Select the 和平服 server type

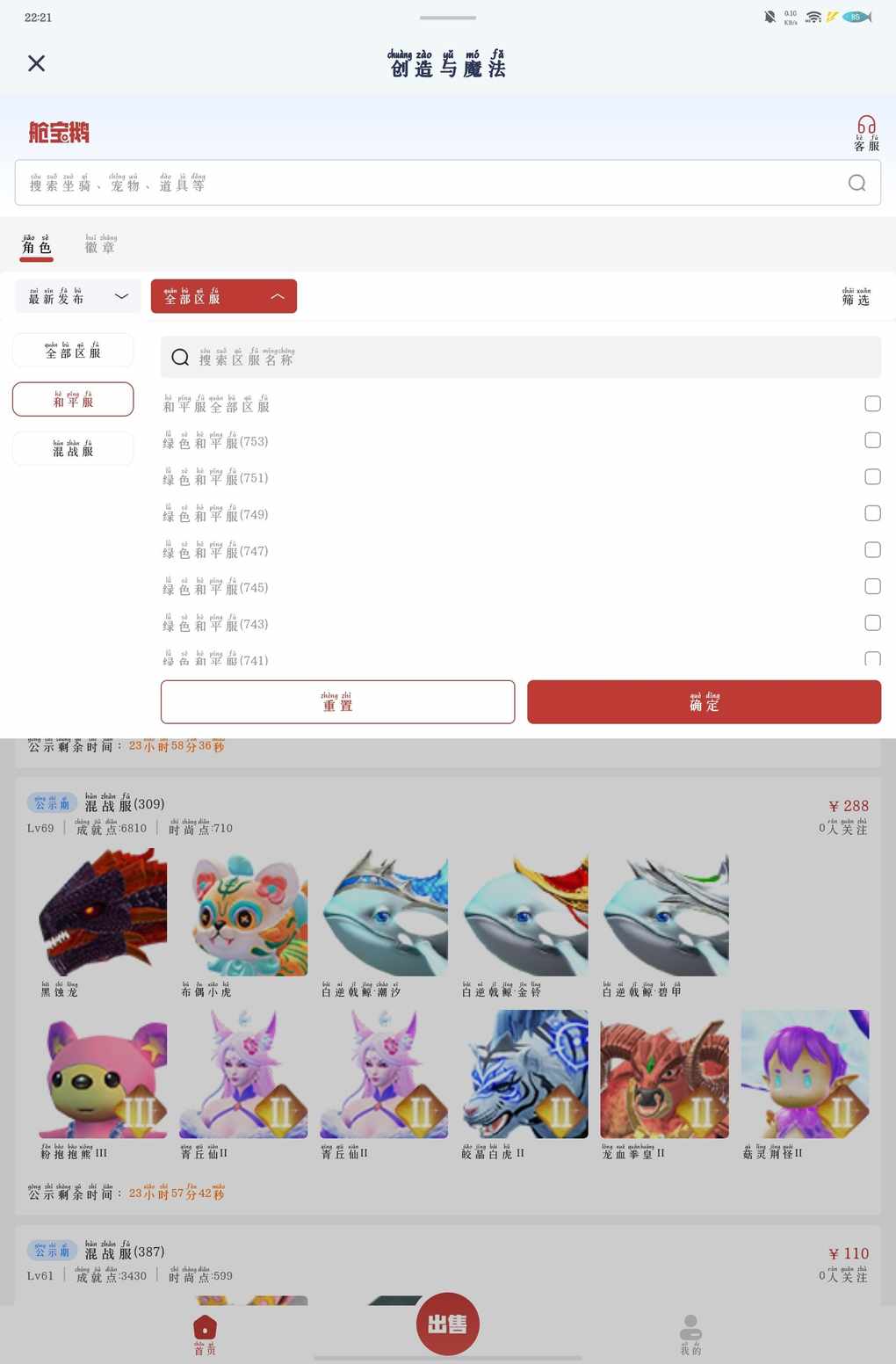coord(73,400)
